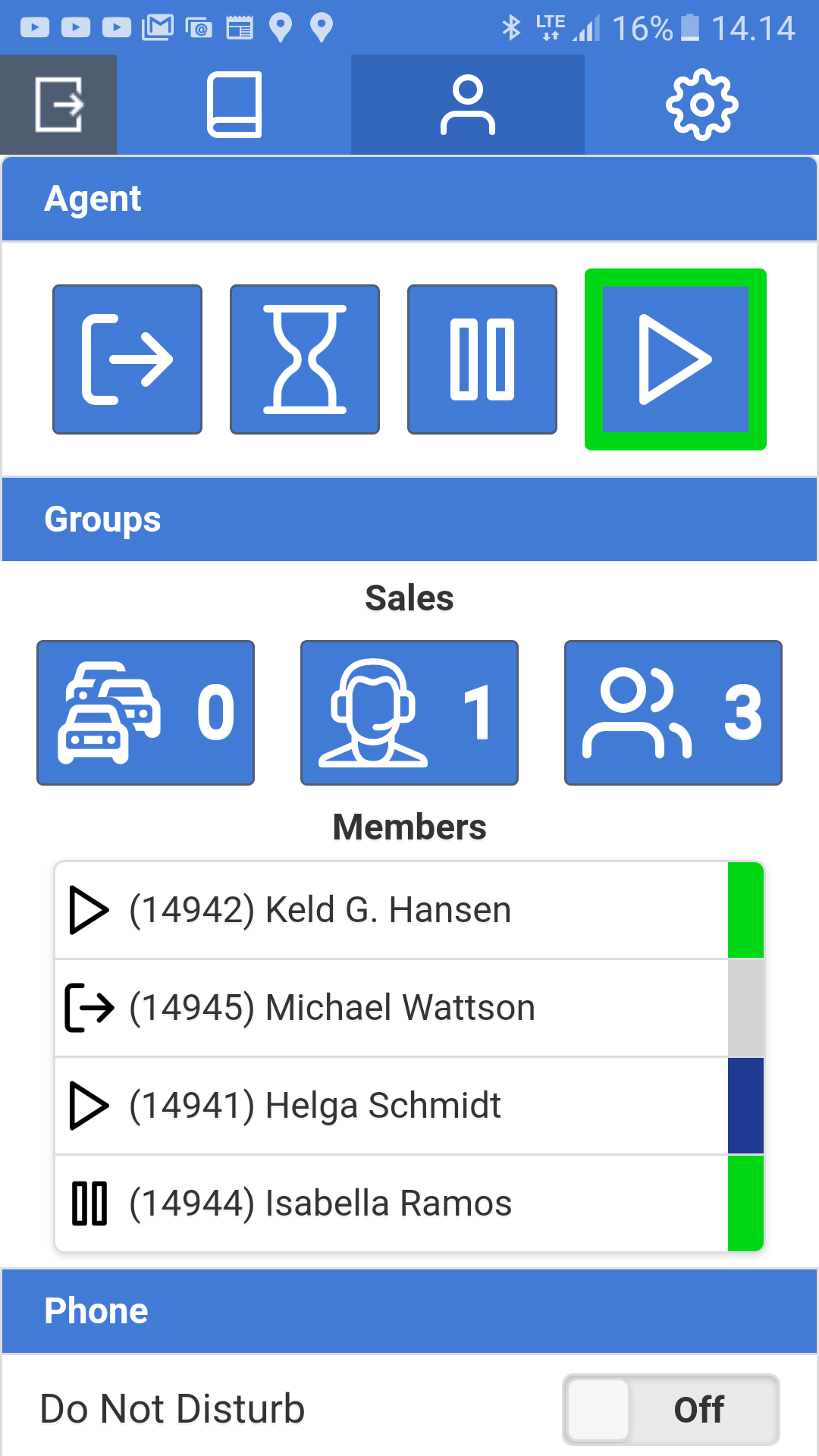The image size is (819, 1456).
Task: Tap the exit icon in top bar
Action: (x=58, y=105)
